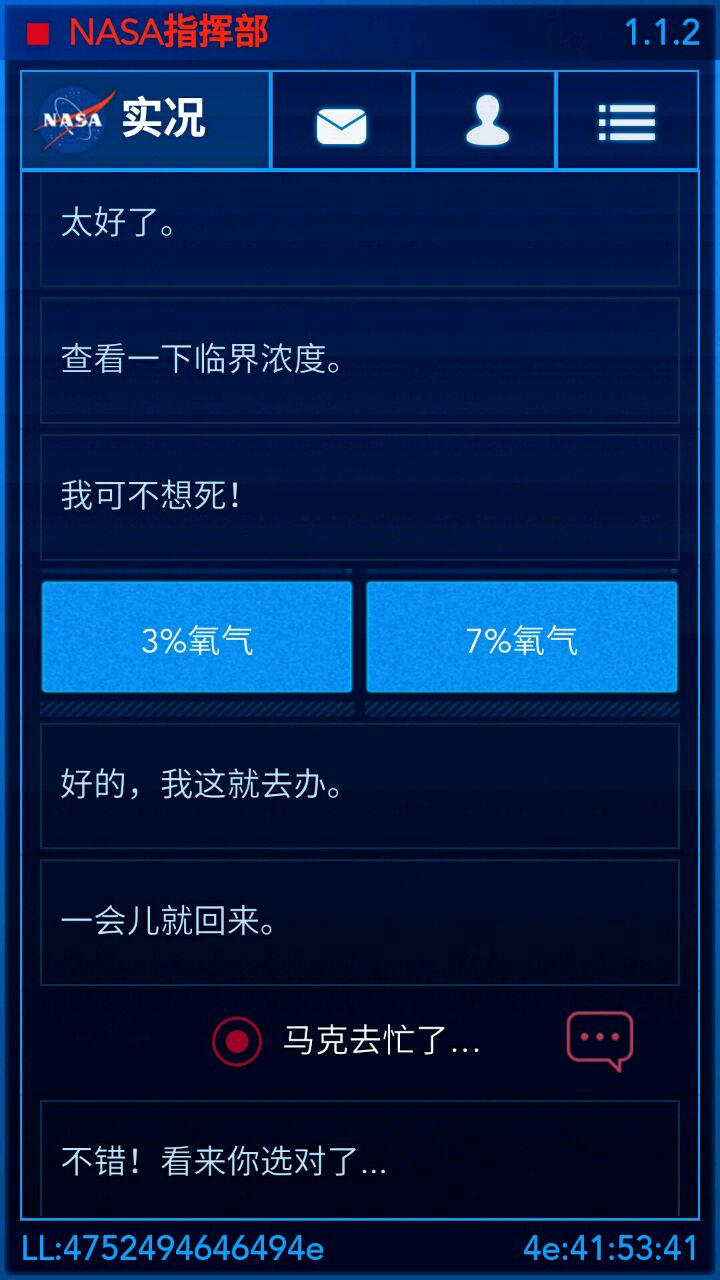The height and width of the screenshot is (1280, 720).
Task: Switch to the 实况 live tab
Action: [146, 120]
